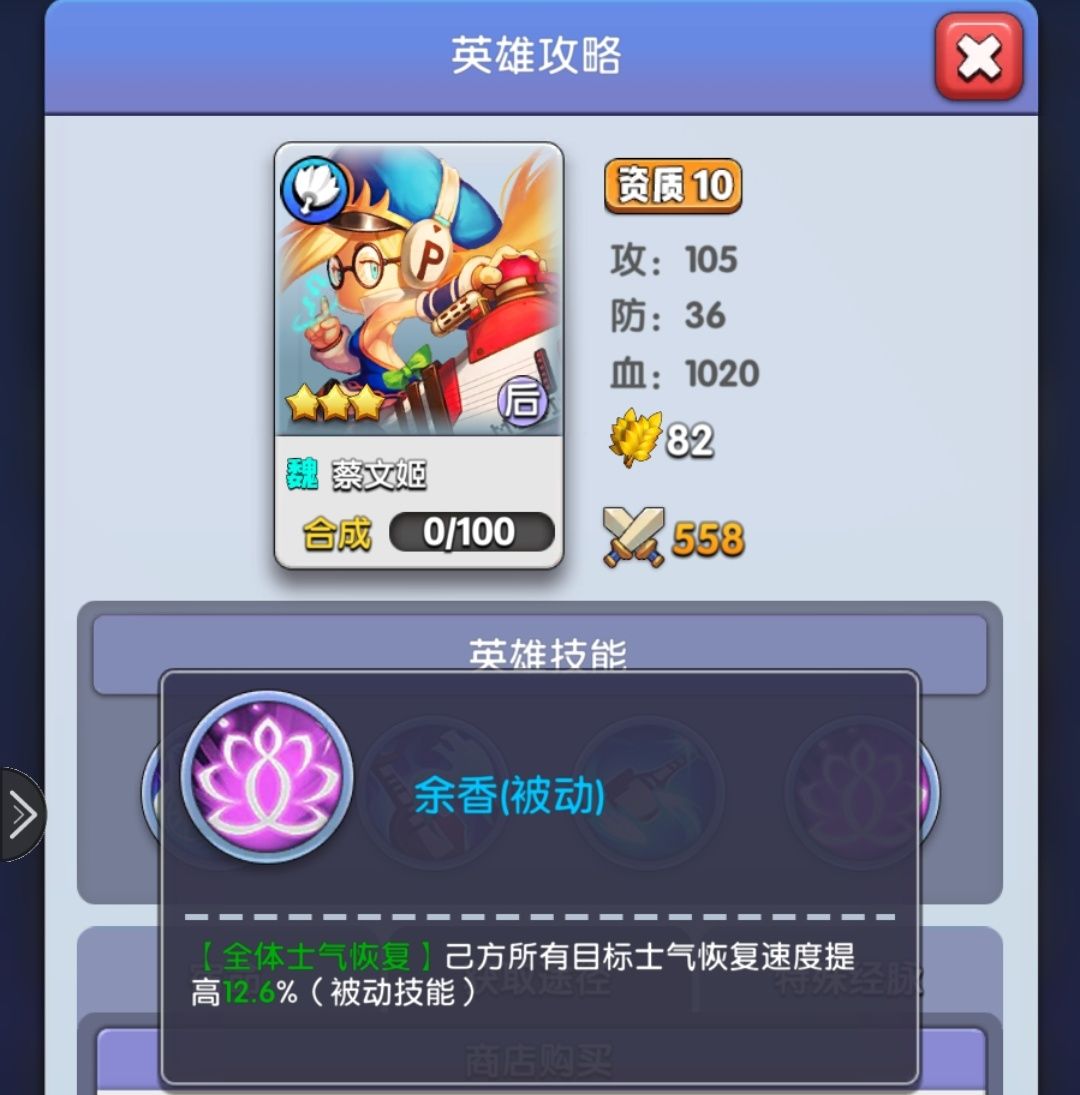Click the second skill icon beside the lotus
This screenshot has height=1095, width=1080.
pyautogui.click(x=435, y=790)
